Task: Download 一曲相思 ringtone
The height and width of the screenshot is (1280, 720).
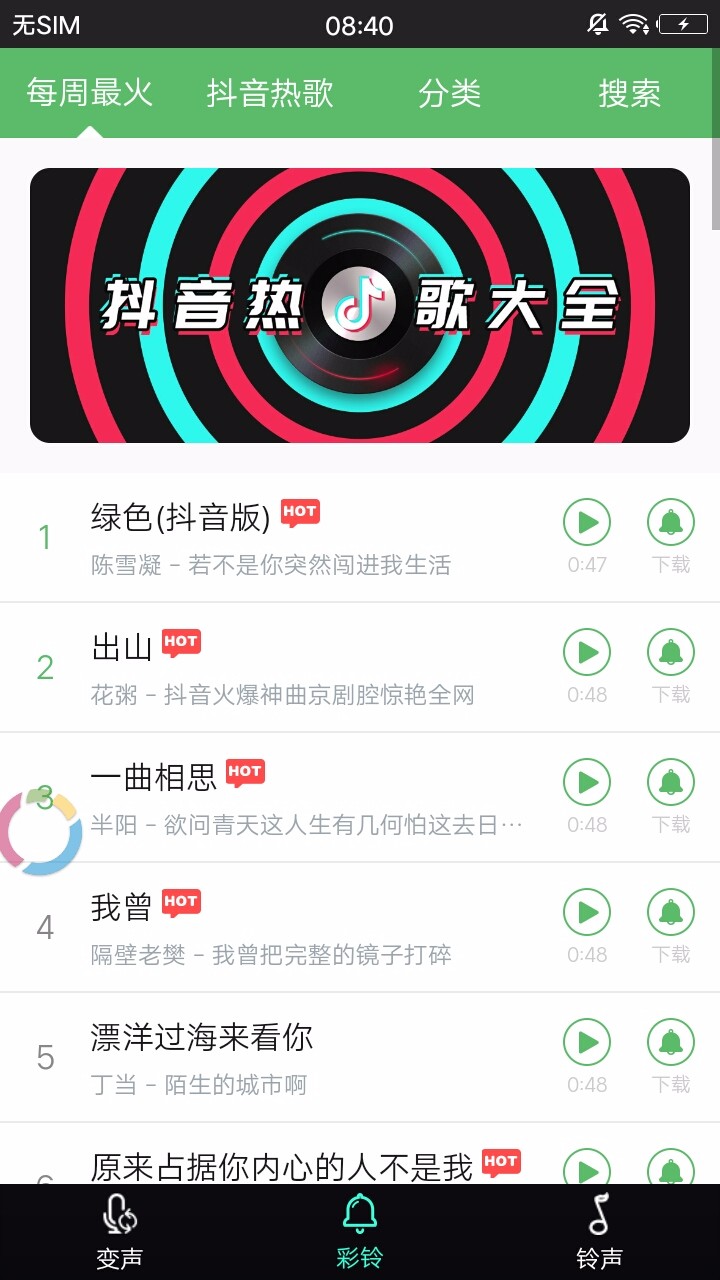Action: [671, 782]
